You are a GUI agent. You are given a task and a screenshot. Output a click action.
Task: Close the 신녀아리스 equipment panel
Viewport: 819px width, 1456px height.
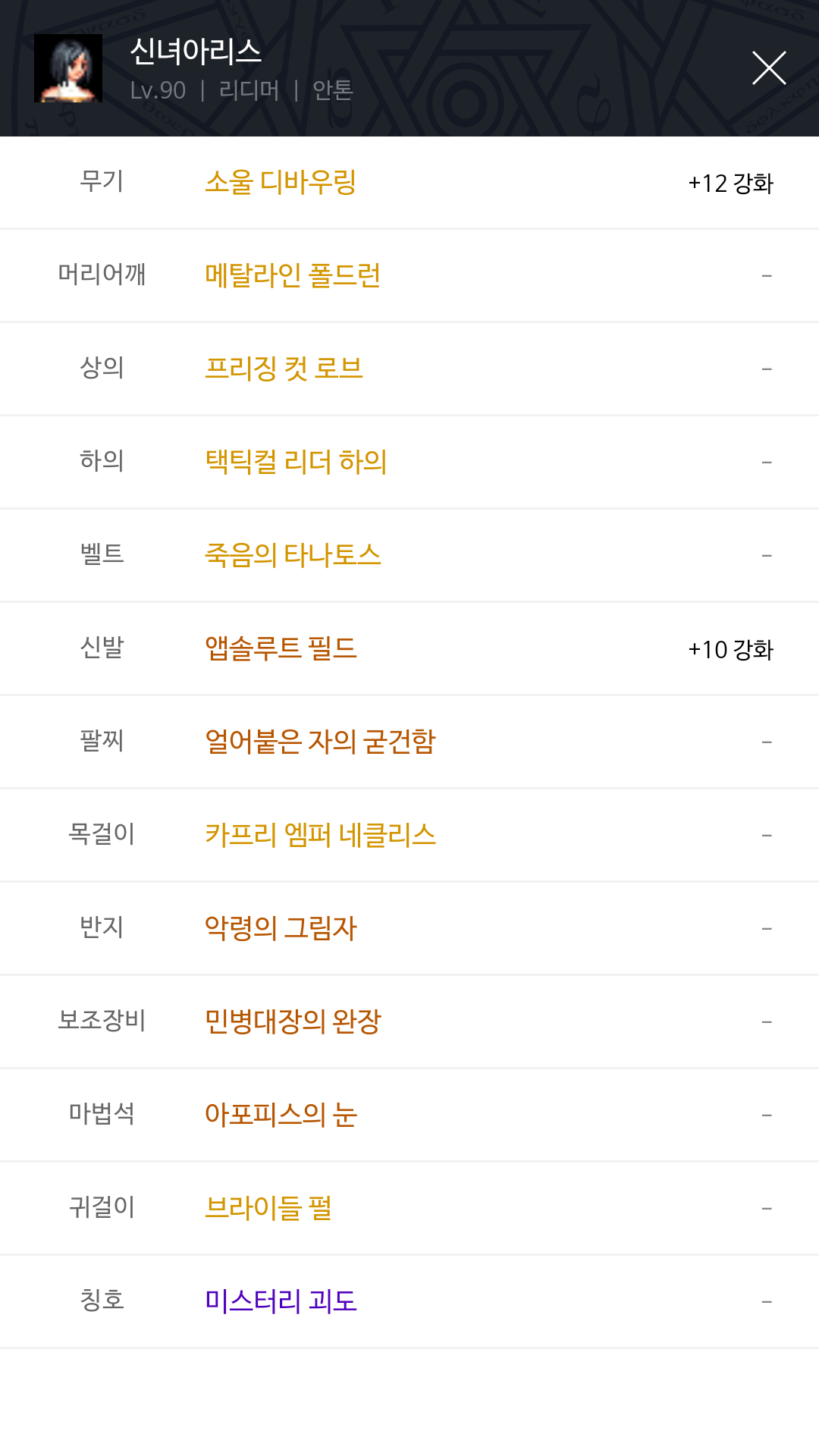click(x=768, y=68)
